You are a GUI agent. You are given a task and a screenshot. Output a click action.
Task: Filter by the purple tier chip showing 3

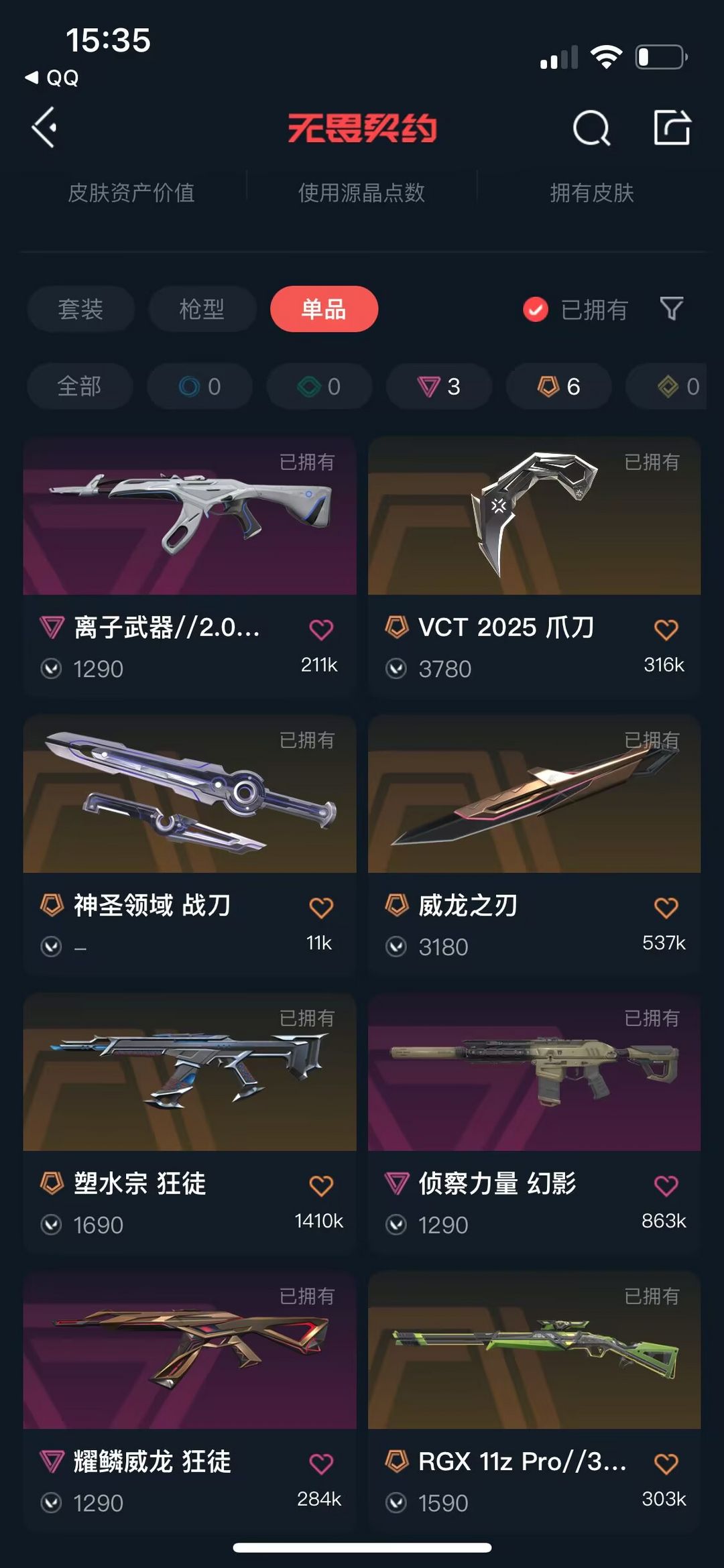tap(439, 386)
